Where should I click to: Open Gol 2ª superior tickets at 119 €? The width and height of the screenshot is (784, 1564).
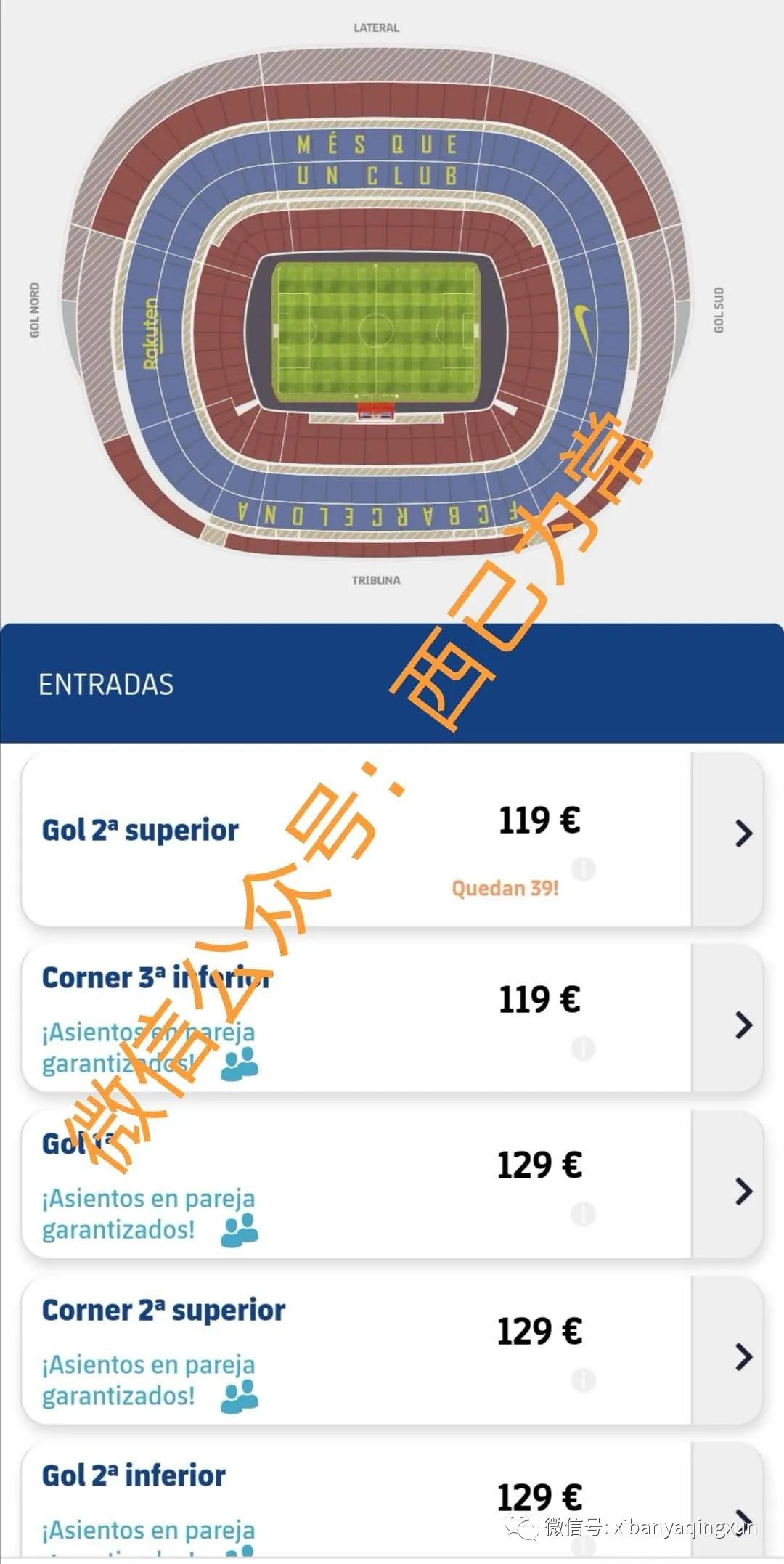[x=743, y=834]
